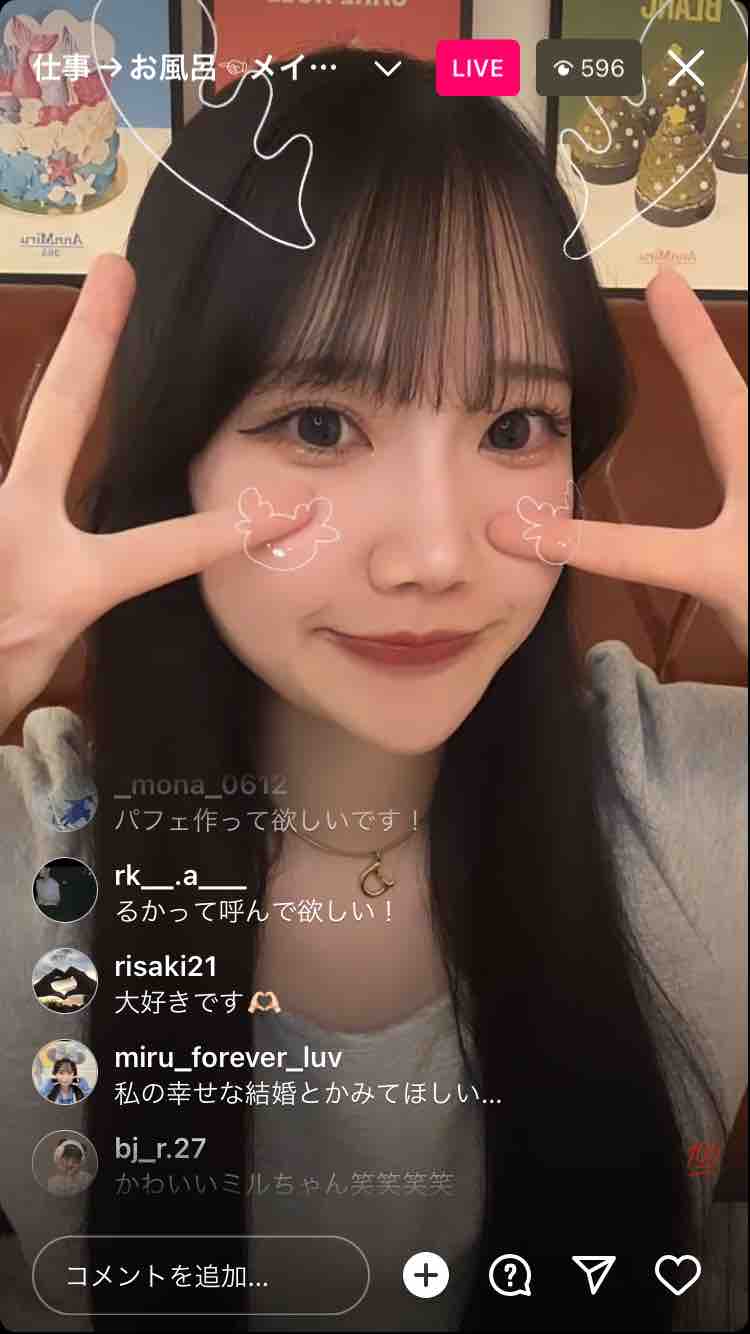Open _mona_0612's avatar
The image size is (750, 1334).
pos(65,800)
